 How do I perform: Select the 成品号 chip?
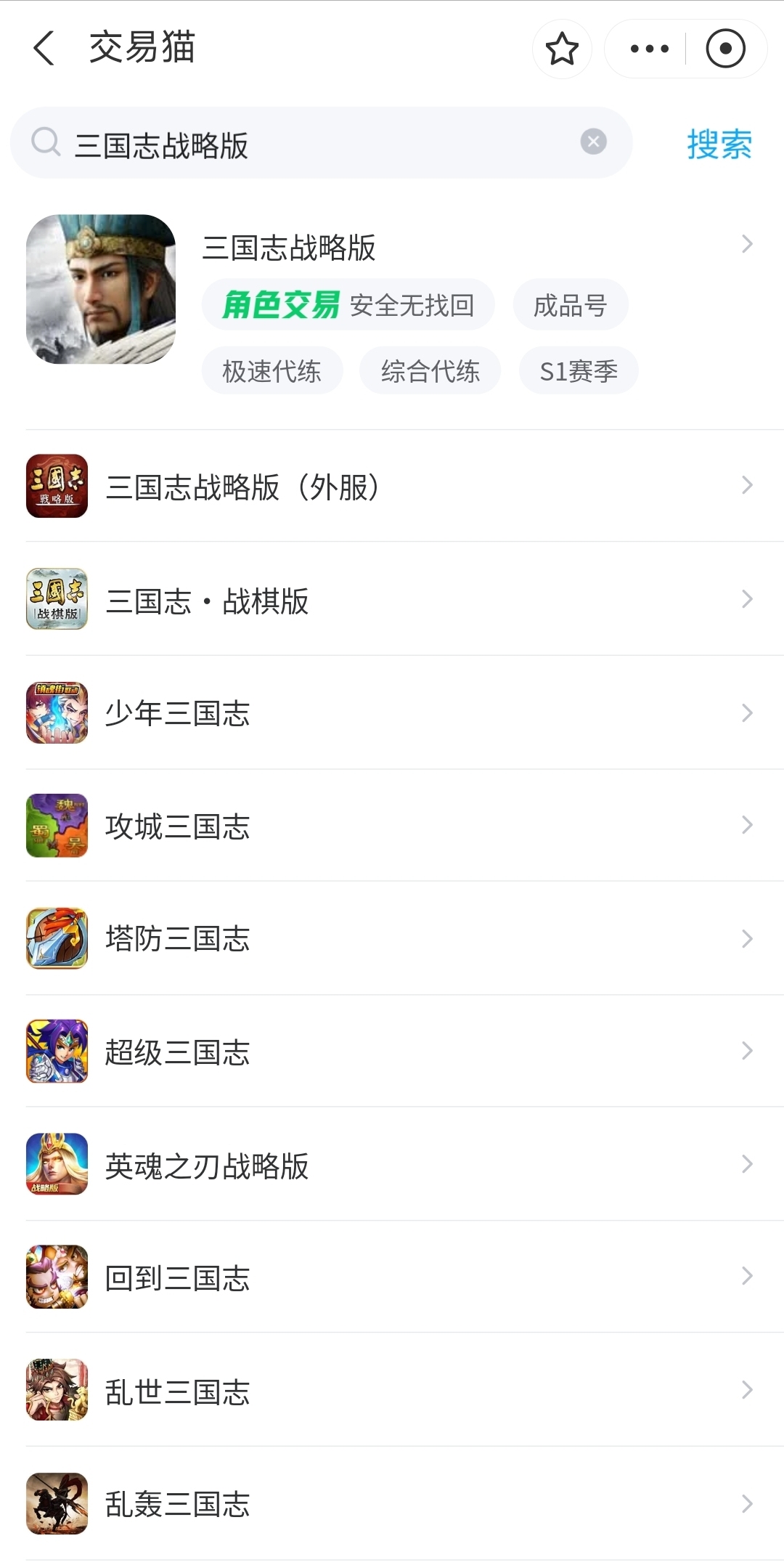click(x=570, y=305)
